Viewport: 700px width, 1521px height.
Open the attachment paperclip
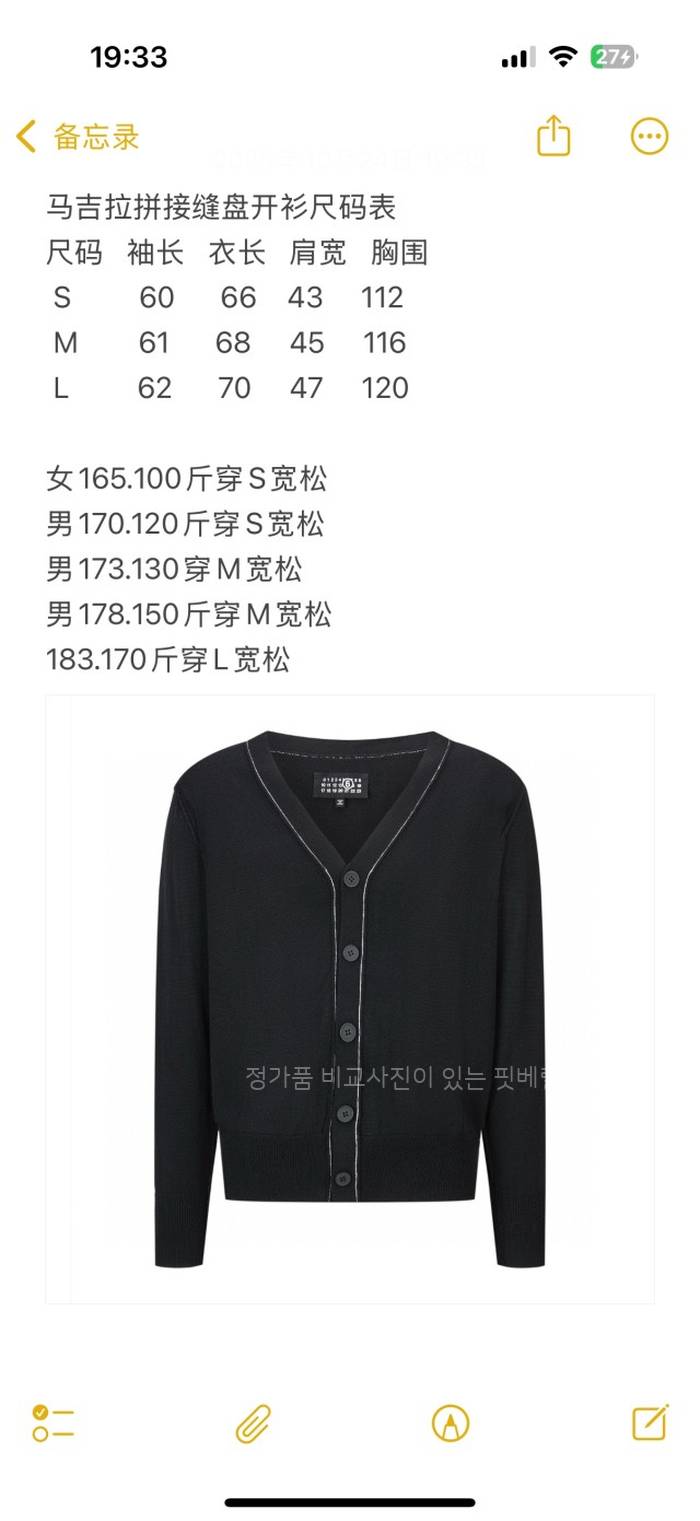point(253,1423)
